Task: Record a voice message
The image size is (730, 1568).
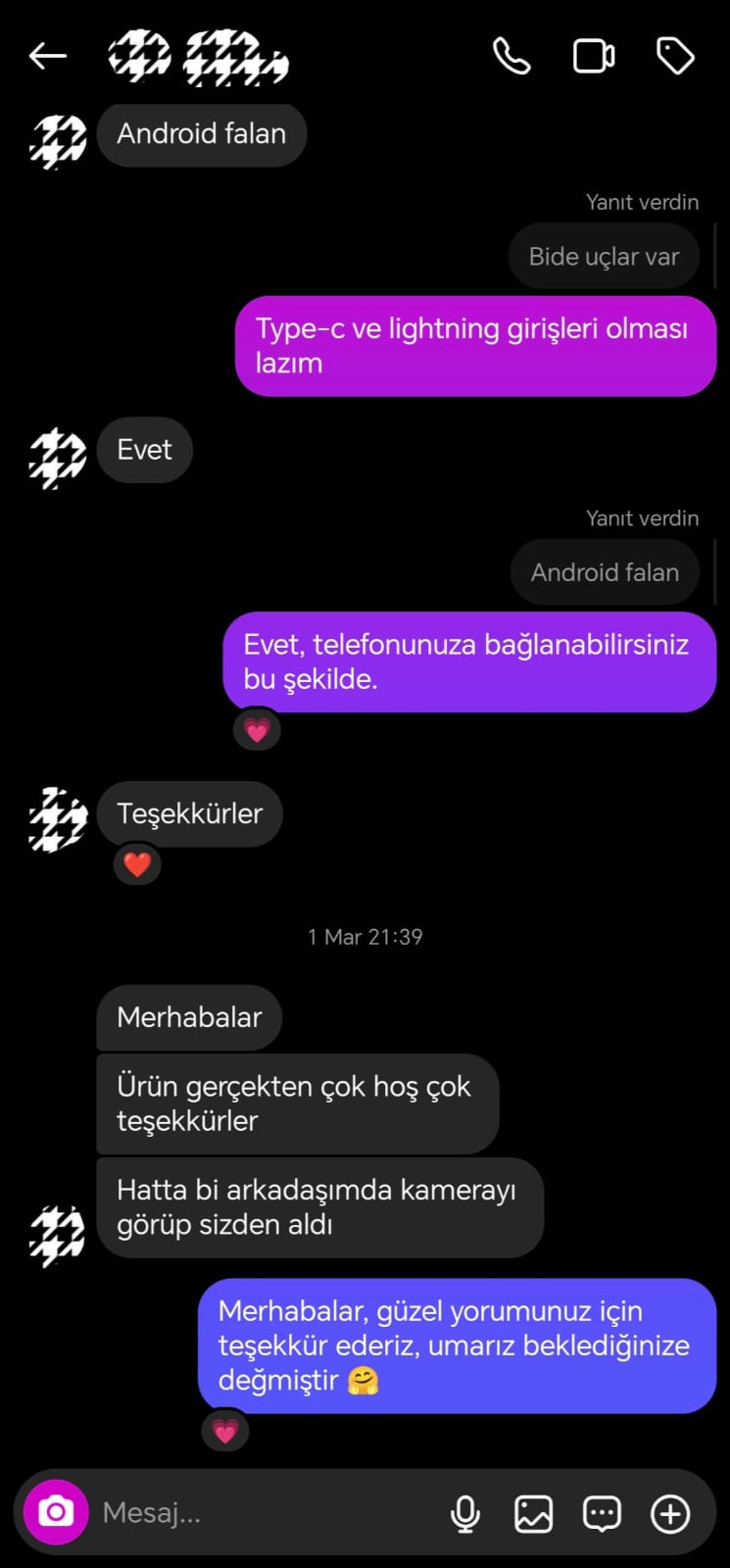Action: pyautogui.click(x=465, y=1514)
